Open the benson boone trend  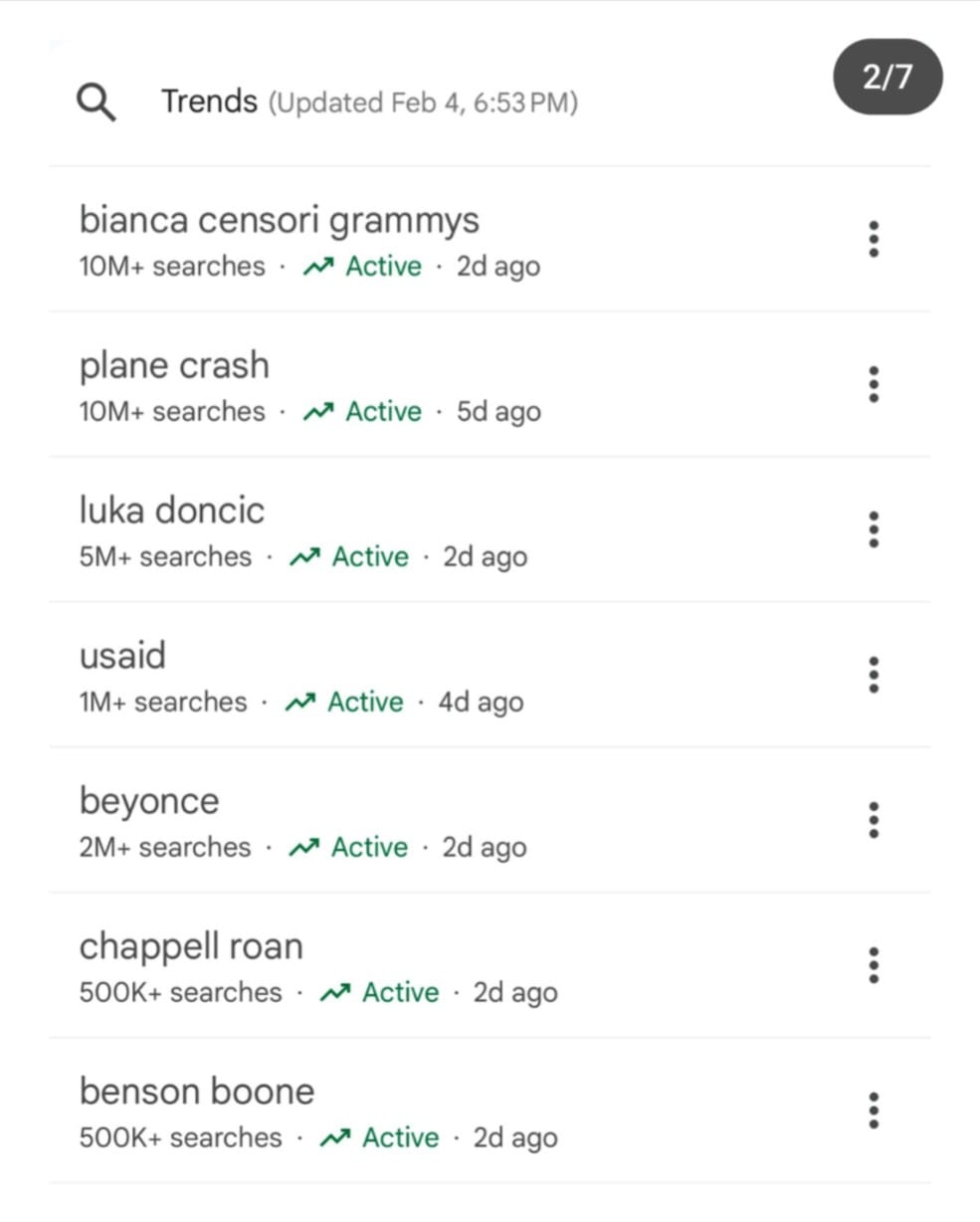click(x=197, y=1093)
